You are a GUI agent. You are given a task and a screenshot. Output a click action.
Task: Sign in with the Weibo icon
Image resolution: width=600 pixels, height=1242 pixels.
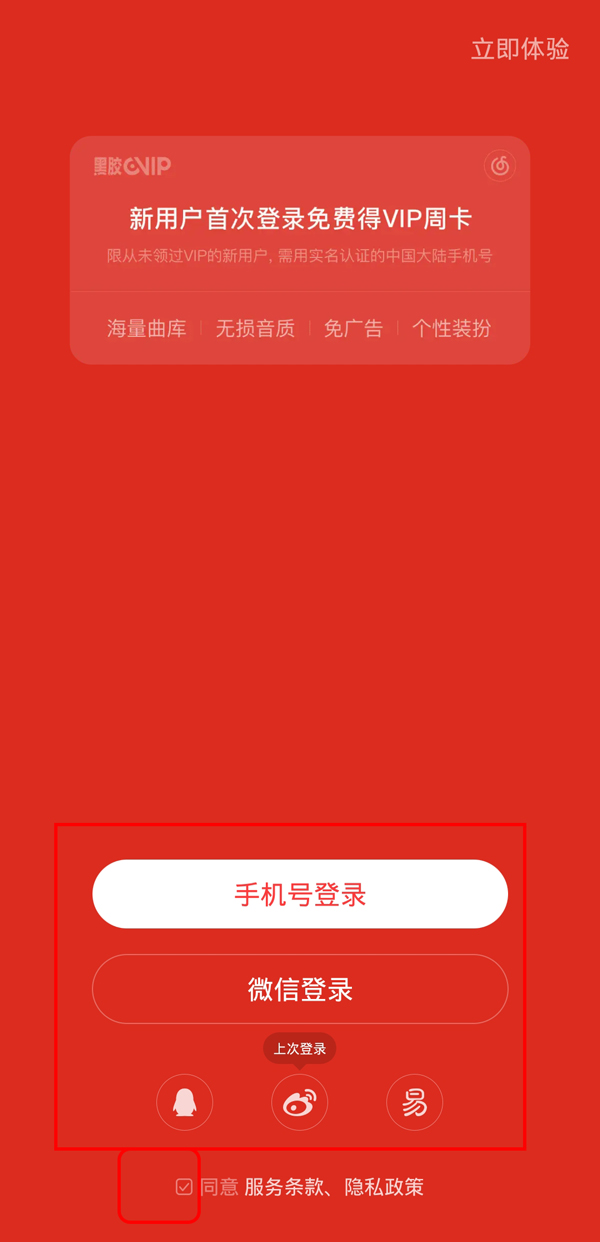tap(300, 1102)
